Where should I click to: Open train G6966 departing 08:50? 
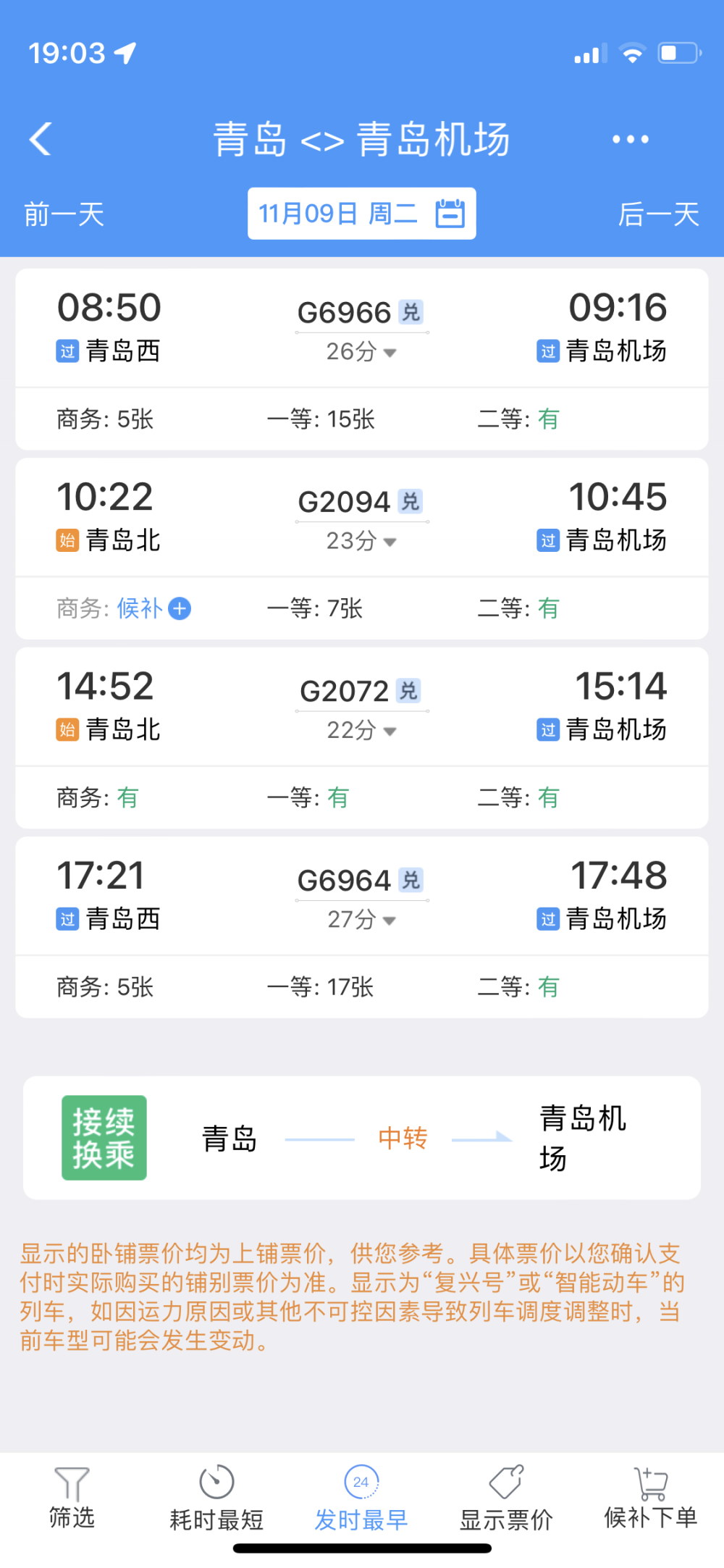(362, 359)
